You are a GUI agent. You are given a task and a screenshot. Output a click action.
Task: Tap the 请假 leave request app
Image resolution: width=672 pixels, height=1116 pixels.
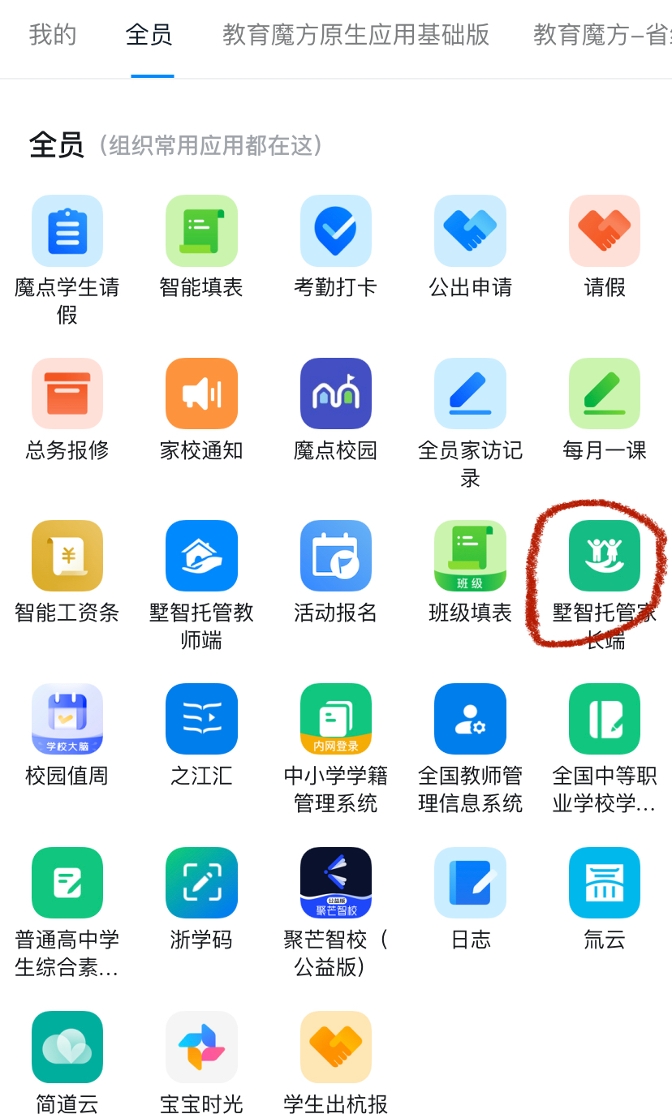click(604, 231)
